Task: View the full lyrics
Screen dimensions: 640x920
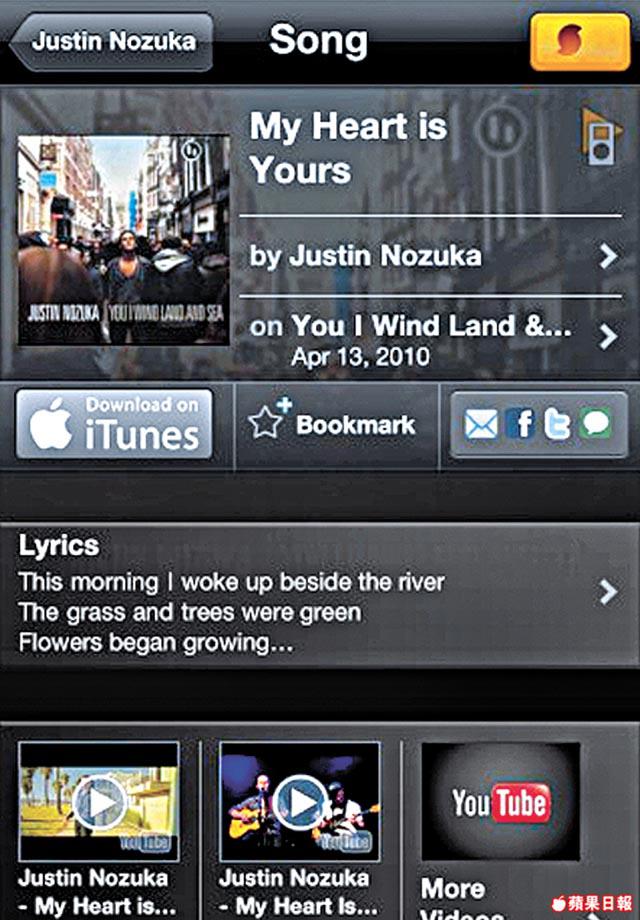Action: 320,594
